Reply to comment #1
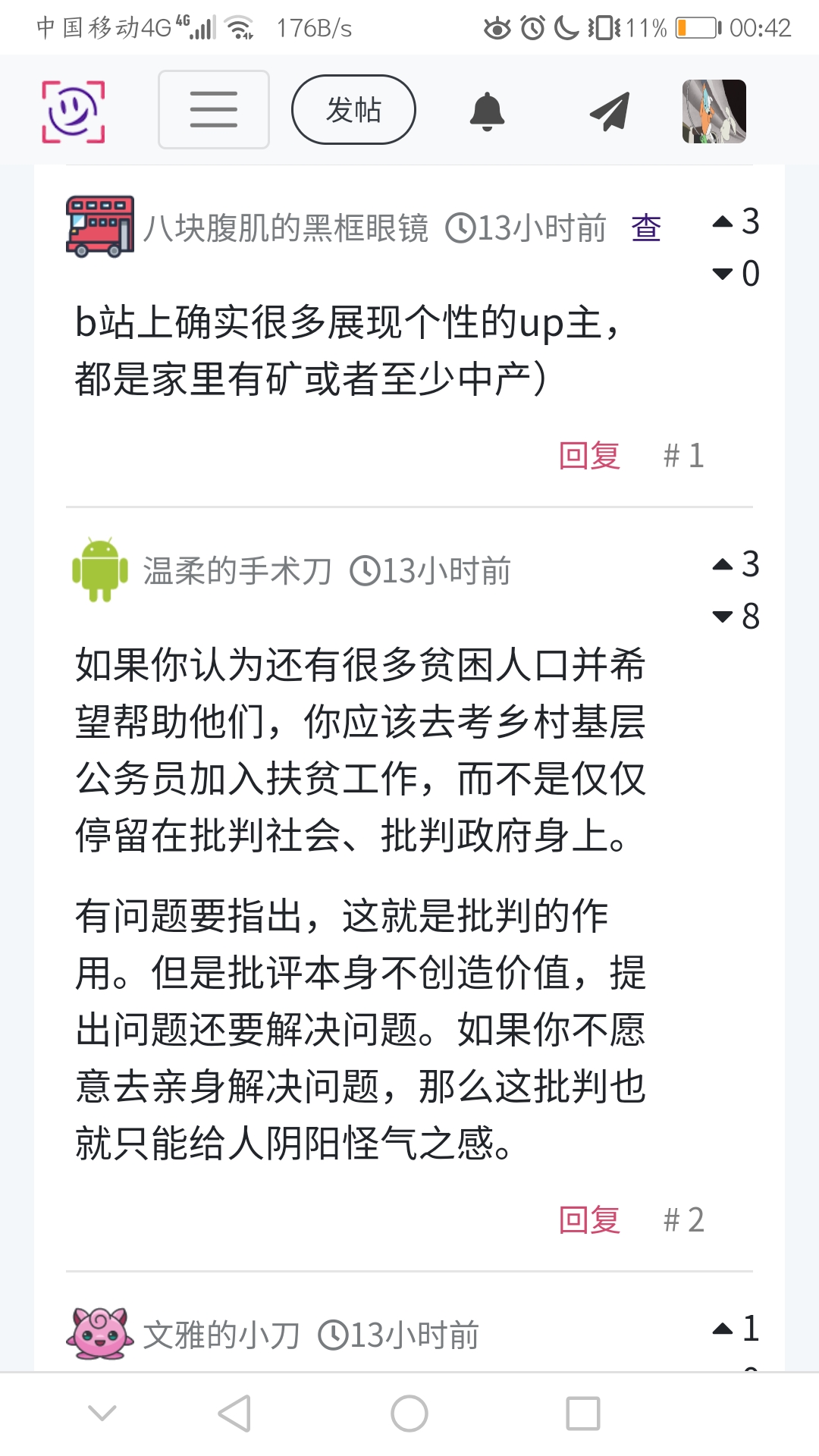This screenshot has width=819, height=1456. (x=589, y=456)
